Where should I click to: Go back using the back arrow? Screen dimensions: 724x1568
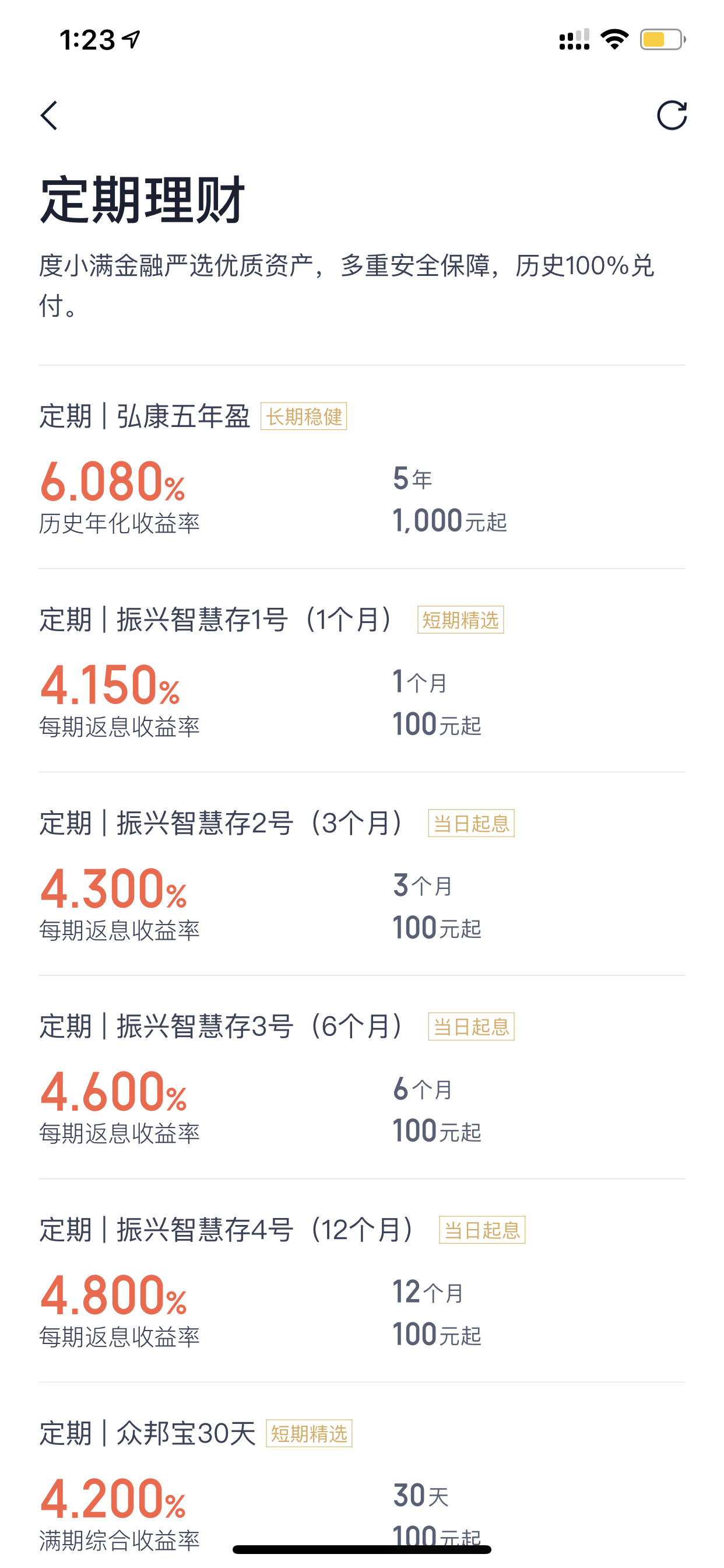point(48,116)
